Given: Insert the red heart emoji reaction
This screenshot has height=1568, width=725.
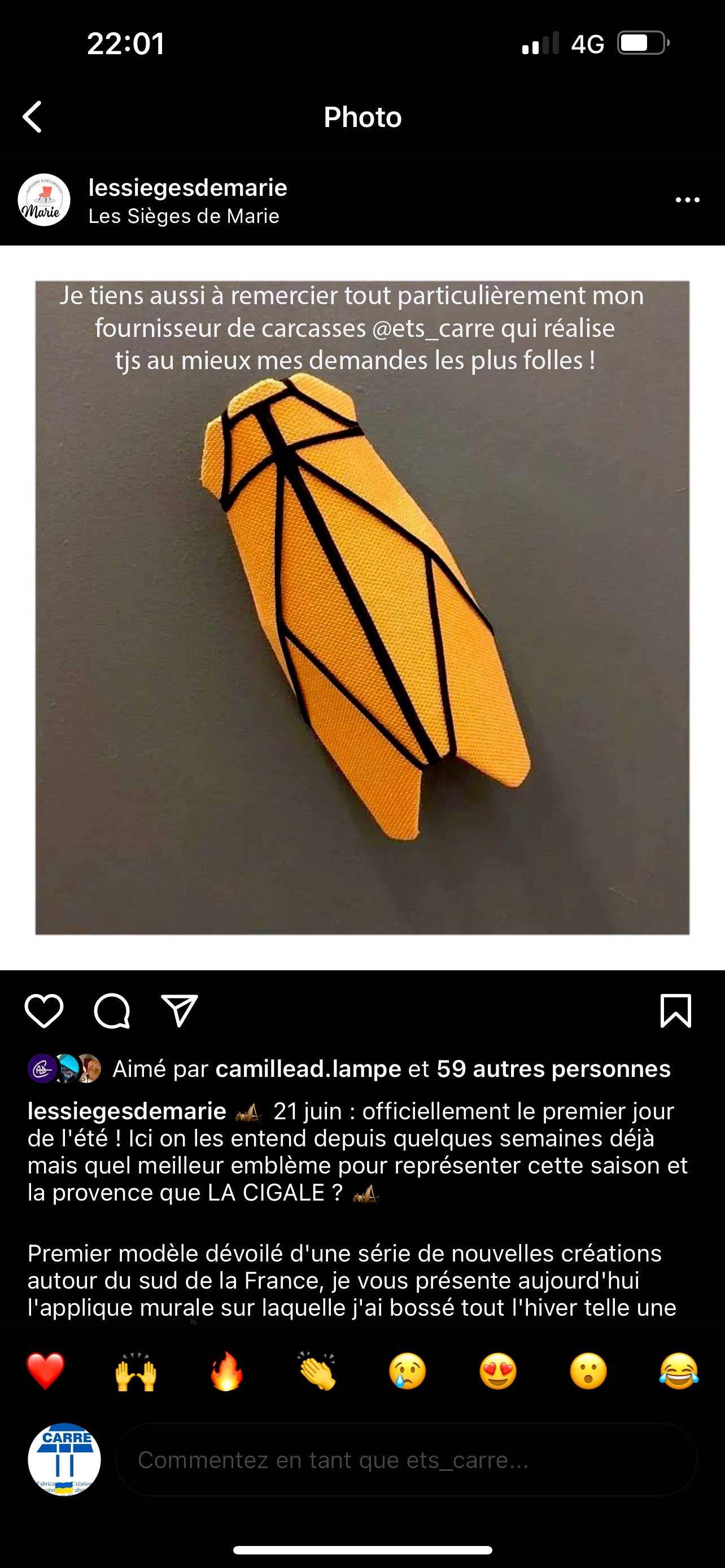Looking at the screenshot, I should (46, 1372).
